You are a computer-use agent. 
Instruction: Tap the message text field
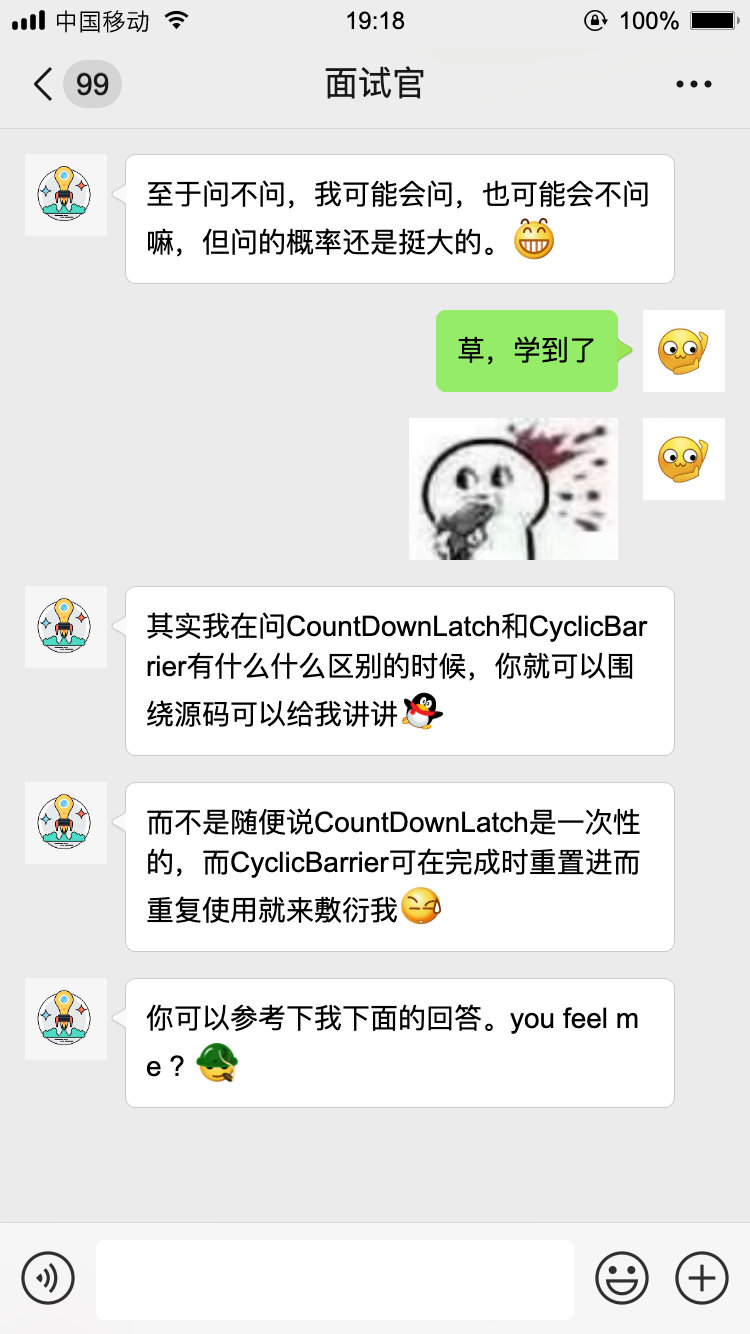[x=334, y=1278]
